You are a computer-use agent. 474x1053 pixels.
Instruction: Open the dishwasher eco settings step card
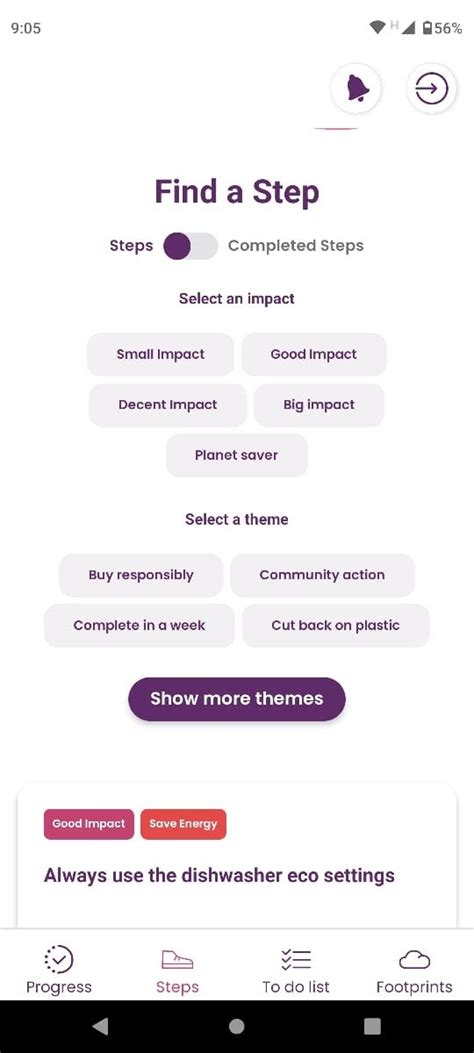(237, 856)
